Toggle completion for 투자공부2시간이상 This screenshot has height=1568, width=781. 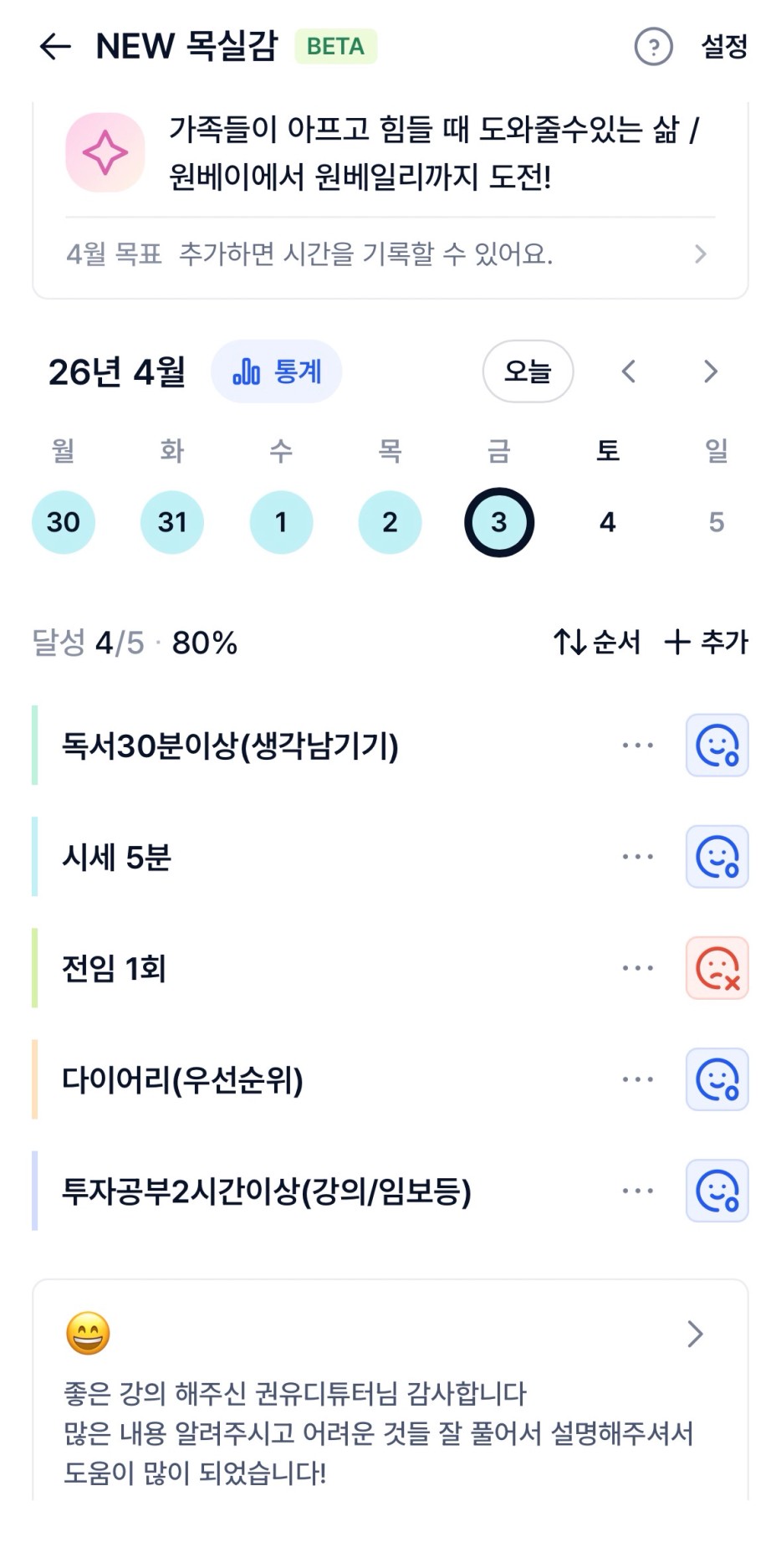point(717,1191)
